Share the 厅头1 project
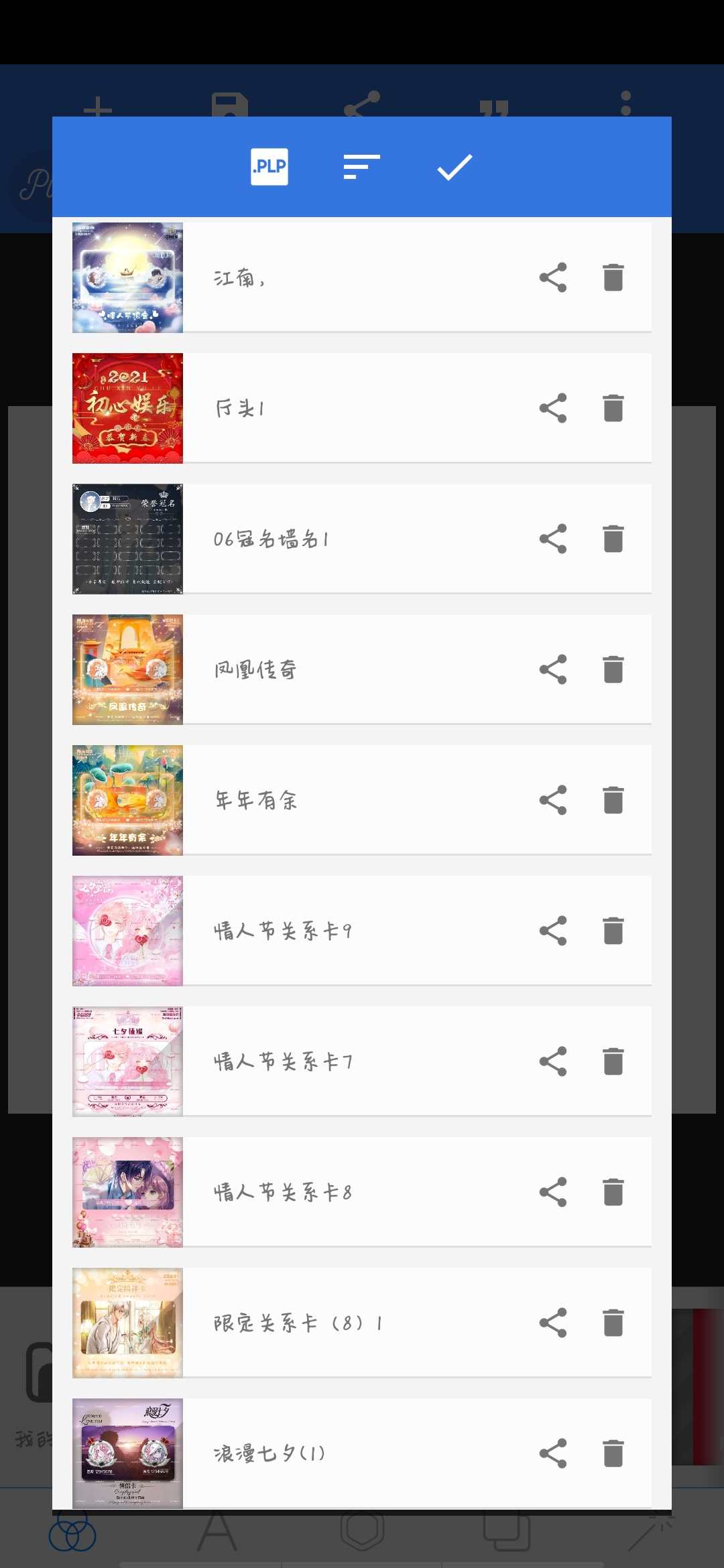 click(x=553, y=408)
